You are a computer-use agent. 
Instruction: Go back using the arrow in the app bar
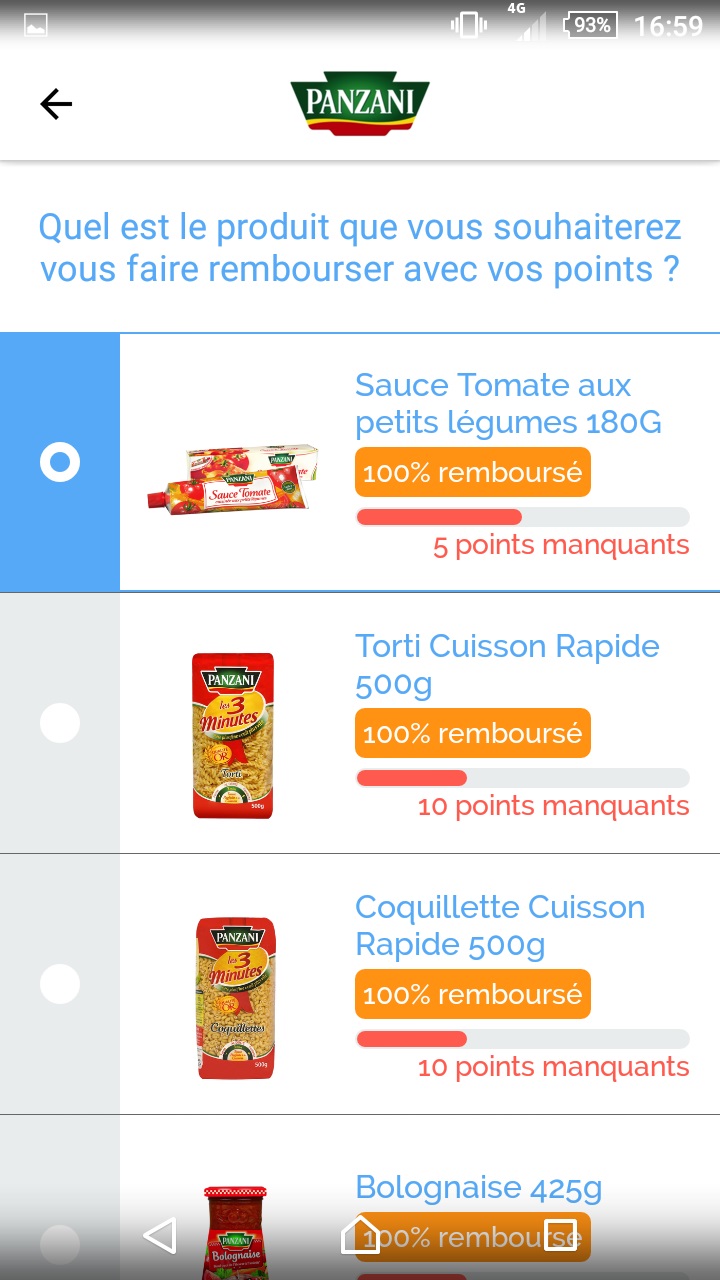56,103
